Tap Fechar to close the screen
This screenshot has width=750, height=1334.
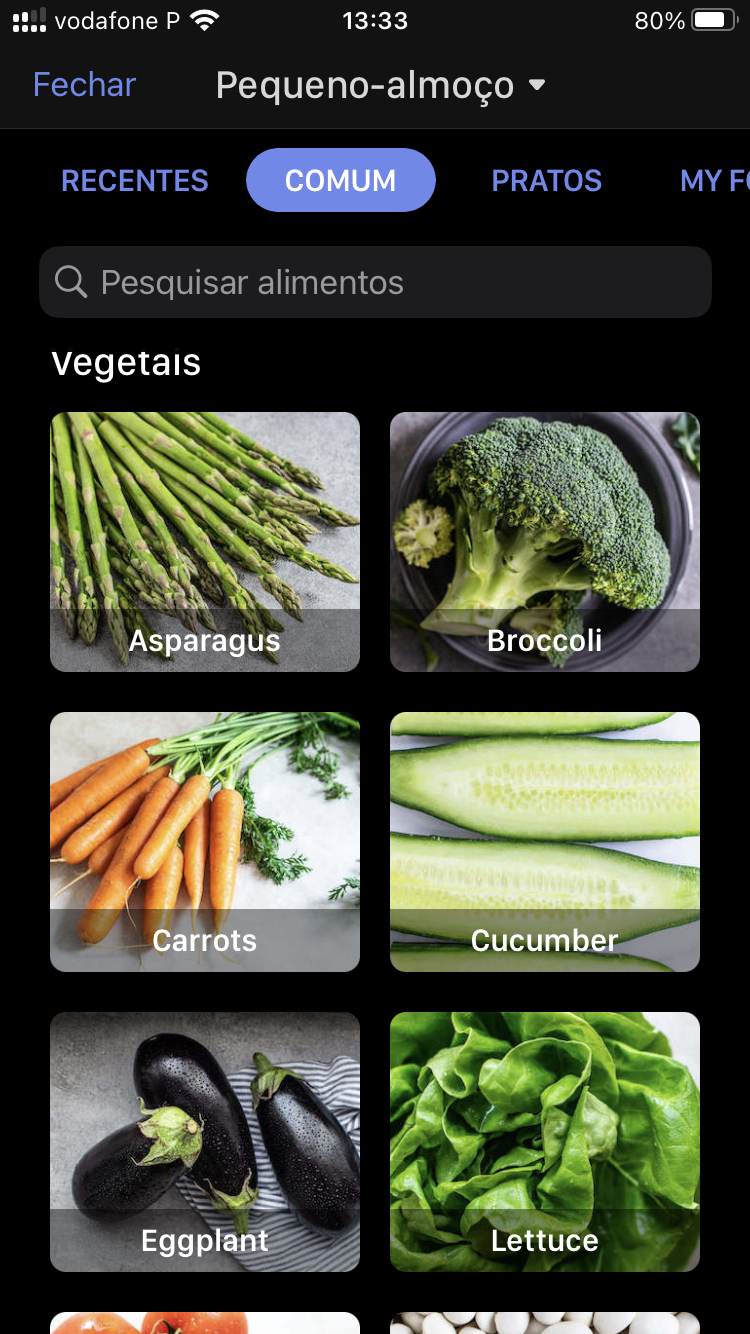click(84, 85)
